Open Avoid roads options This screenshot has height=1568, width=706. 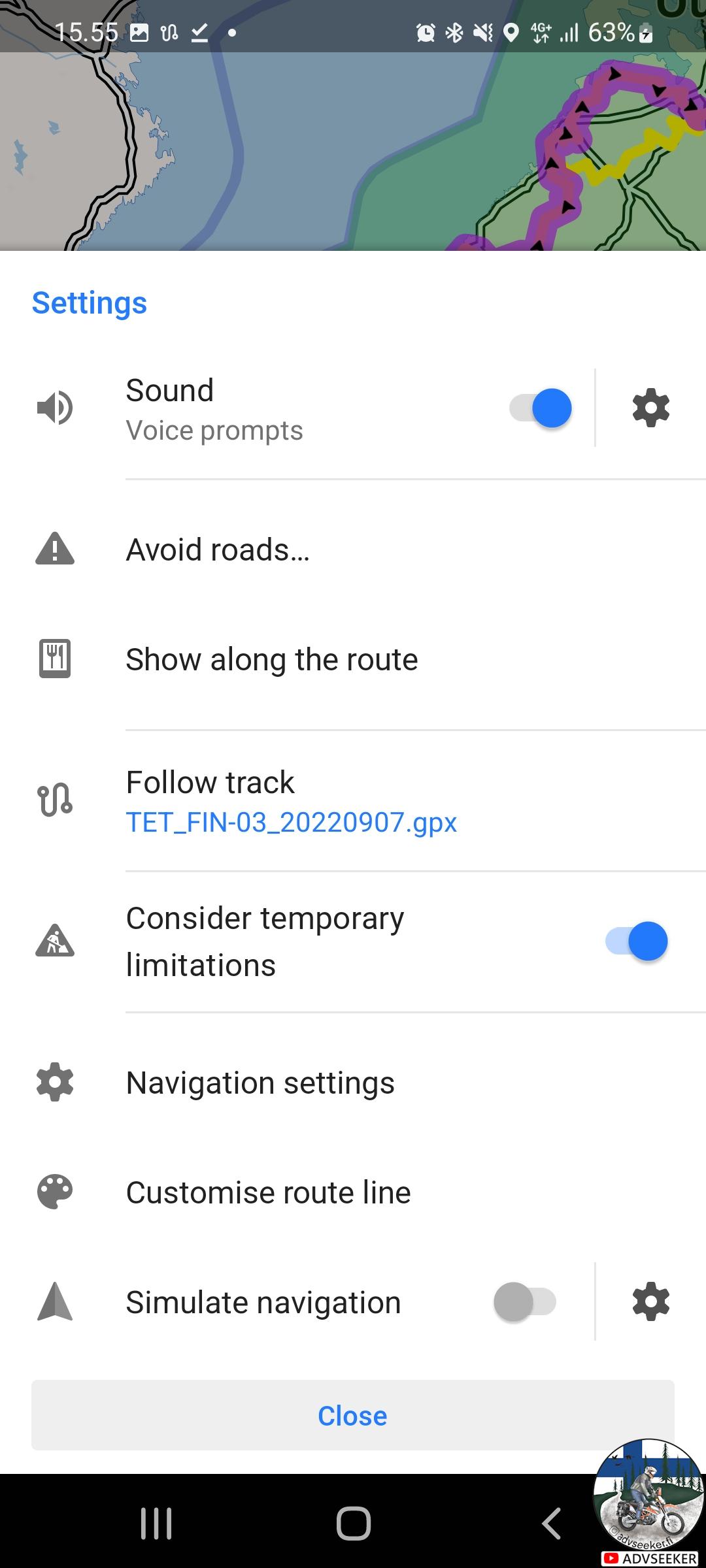[353, 549]
